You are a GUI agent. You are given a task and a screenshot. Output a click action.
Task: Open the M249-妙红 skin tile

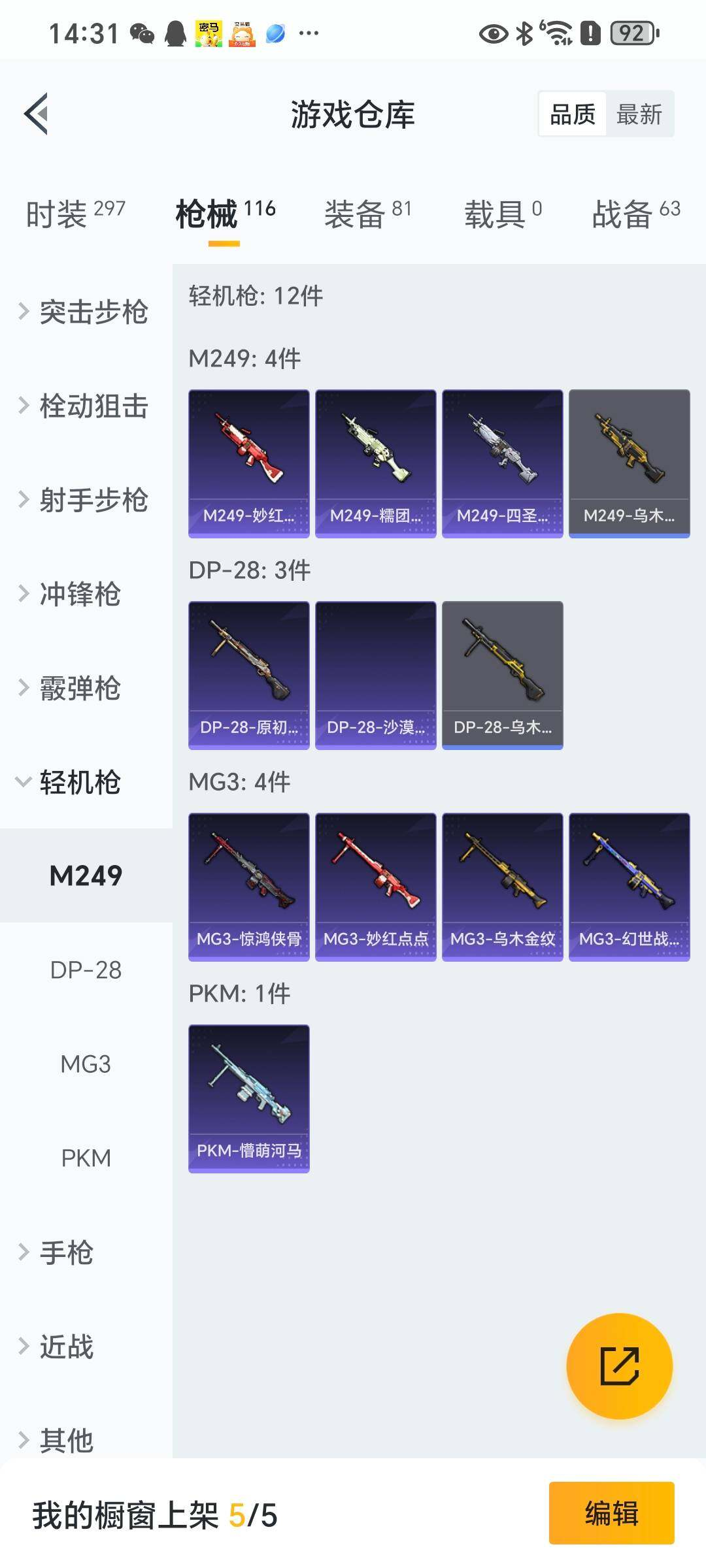(x=248, y=463)
